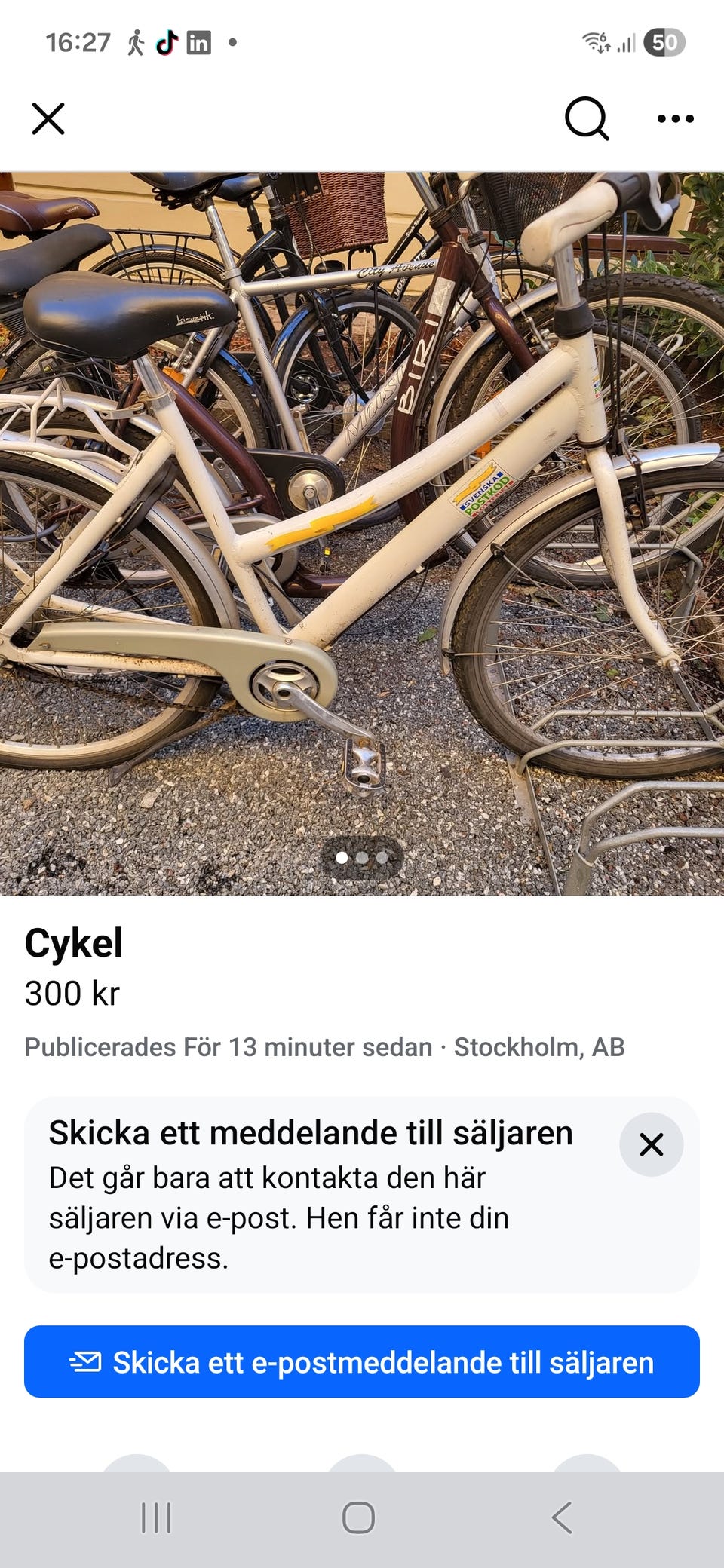Open the search magnifier
The image size is (724, 1568).
pos(587,119)
